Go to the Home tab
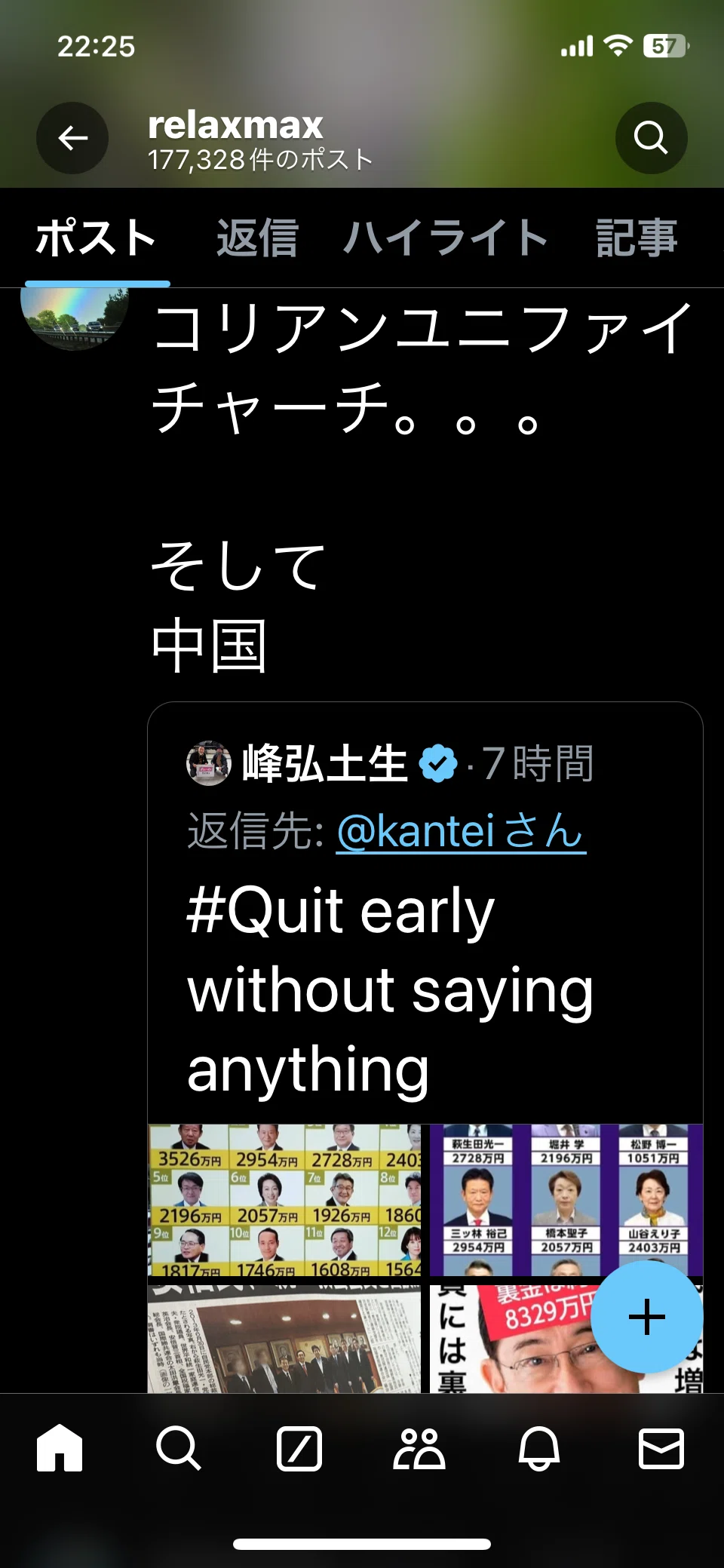724x1568 pixels. [x=60, y=1448]
